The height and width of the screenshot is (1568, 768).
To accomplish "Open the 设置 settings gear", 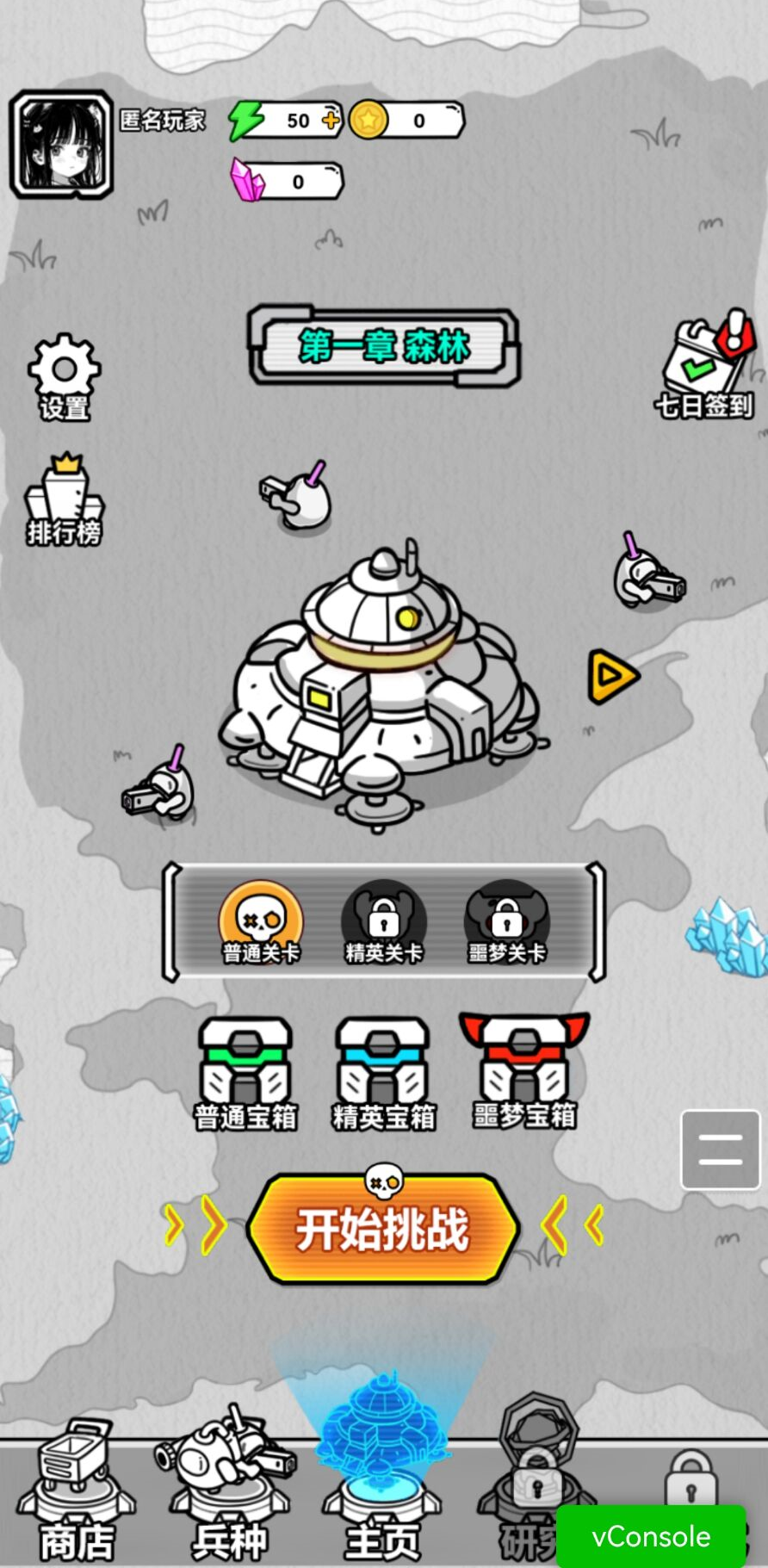I will (65, 378).
